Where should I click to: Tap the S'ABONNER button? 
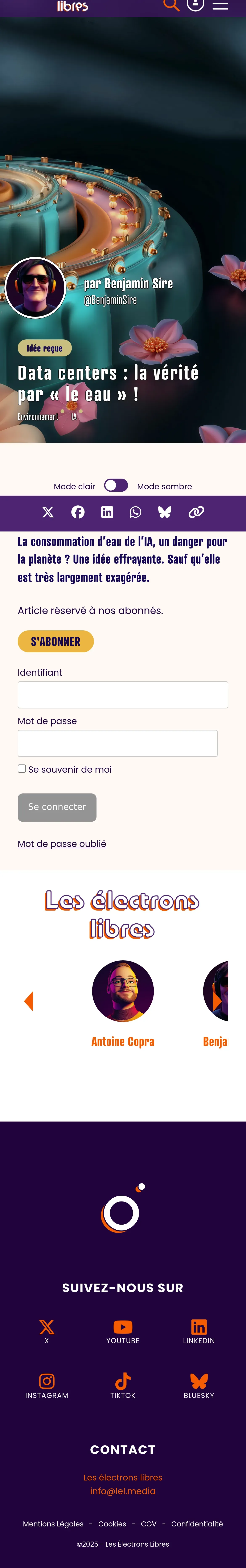[x=56, y=641]
